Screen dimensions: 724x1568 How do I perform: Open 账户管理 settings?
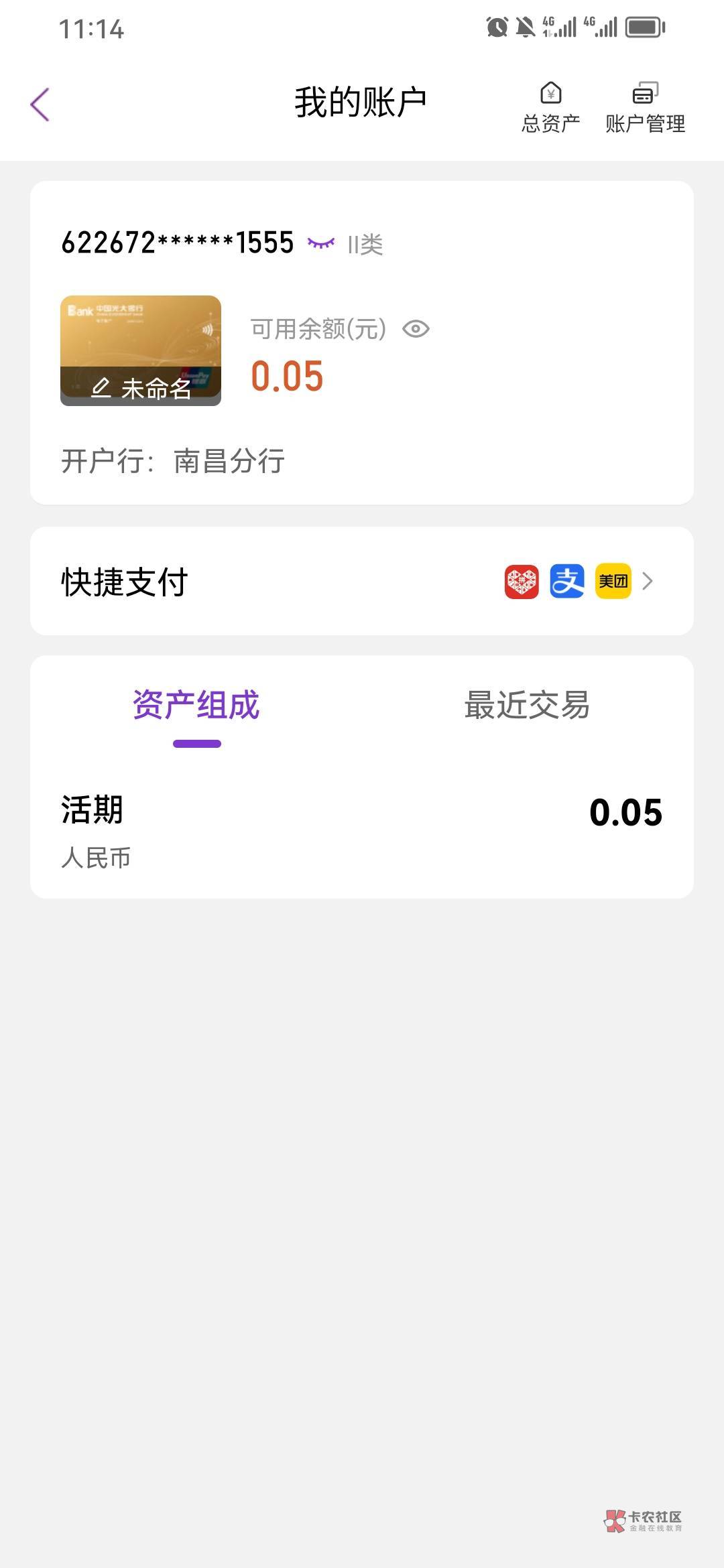645,107
